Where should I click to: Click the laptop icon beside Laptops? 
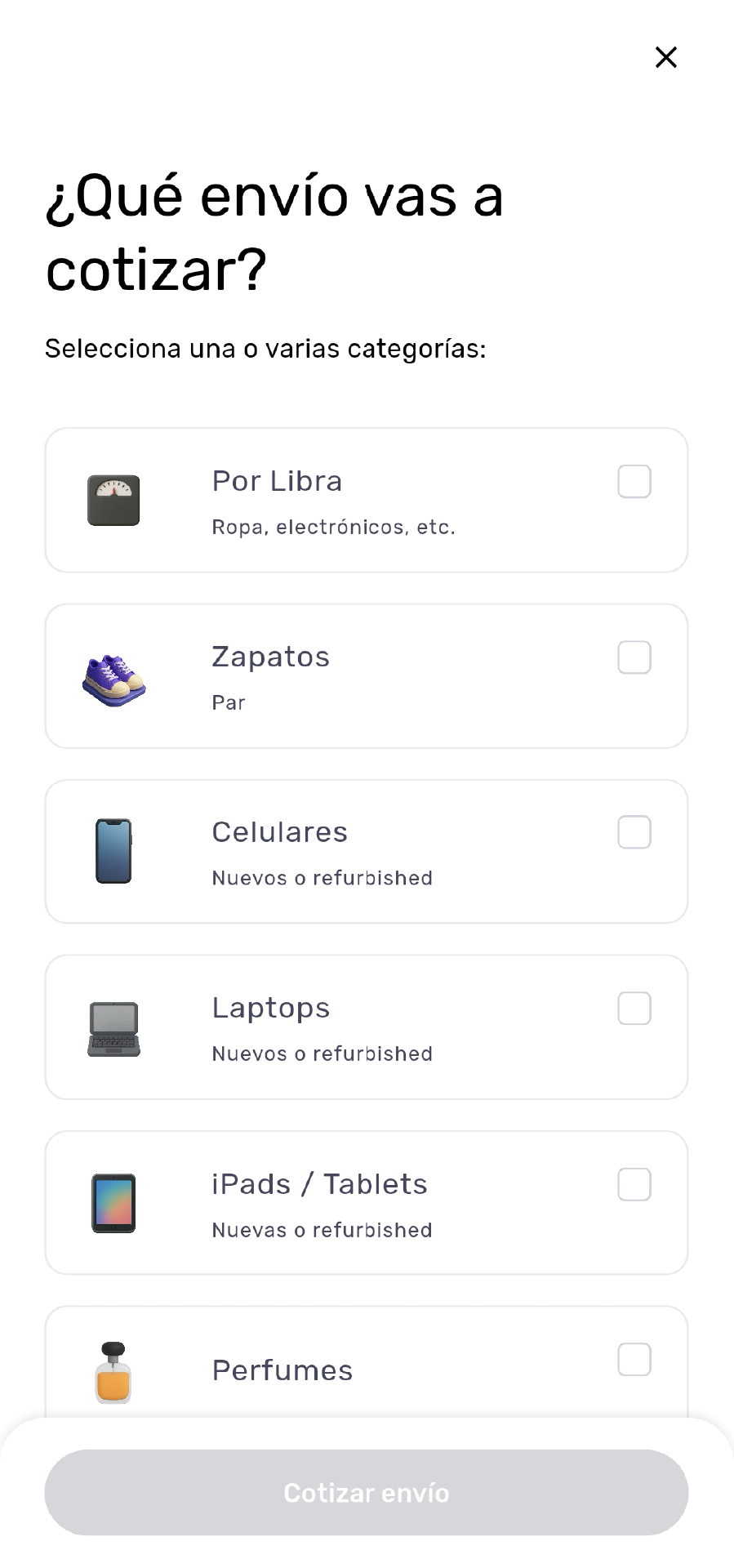[113, 1027]
